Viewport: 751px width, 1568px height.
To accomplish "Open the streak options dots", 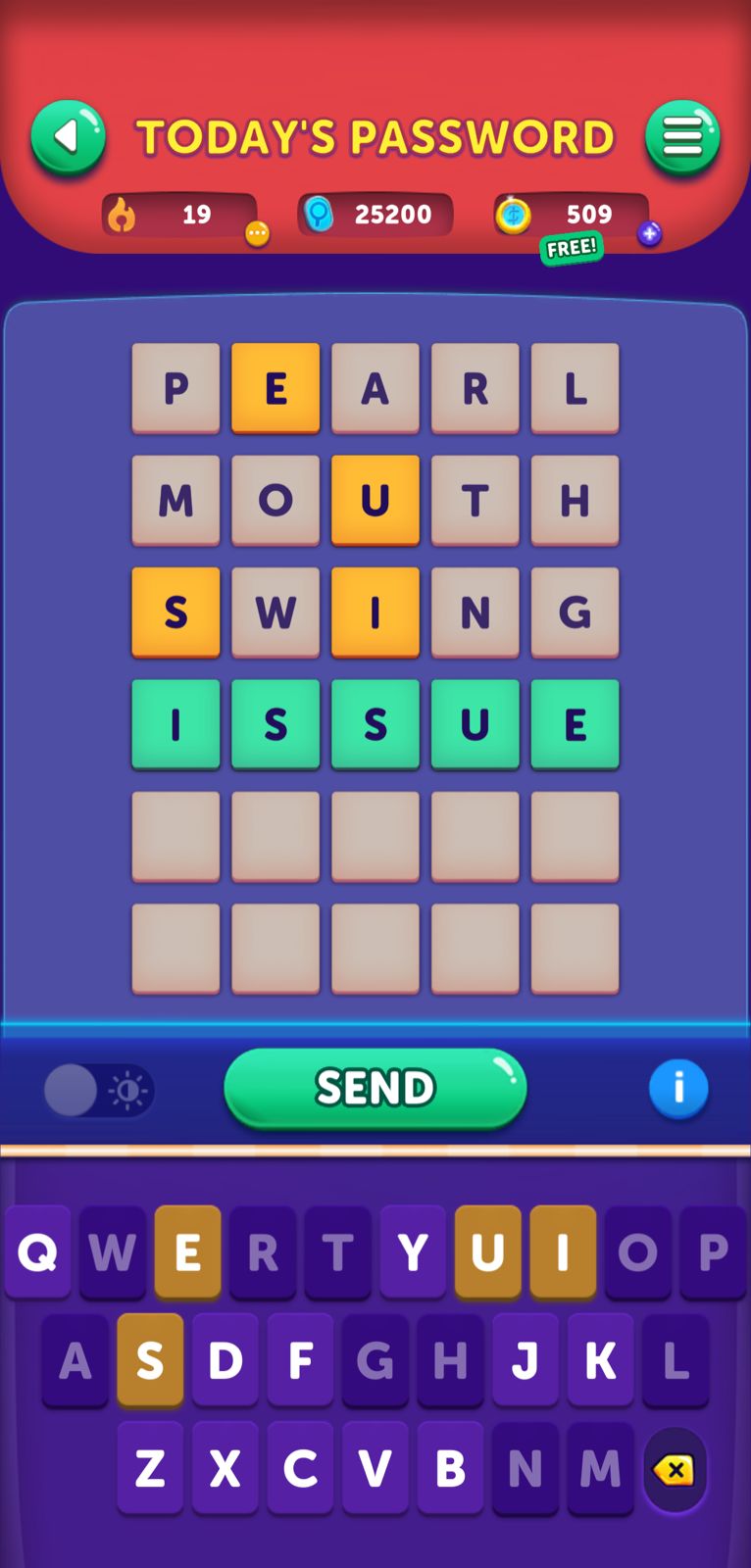I will click(x=257, y=233).
